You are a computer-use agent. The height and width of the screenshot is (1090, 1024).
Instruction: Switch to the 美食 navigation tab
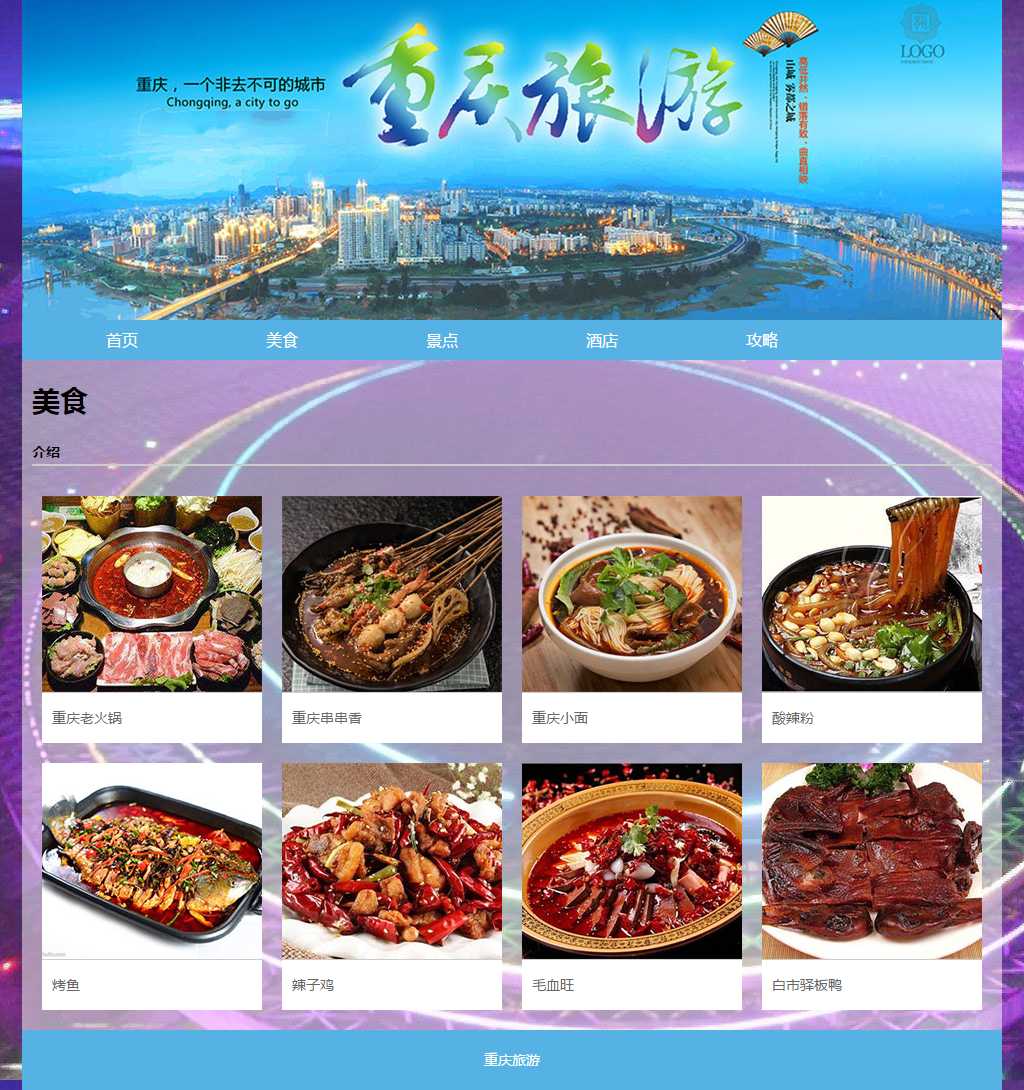point(282,340)
